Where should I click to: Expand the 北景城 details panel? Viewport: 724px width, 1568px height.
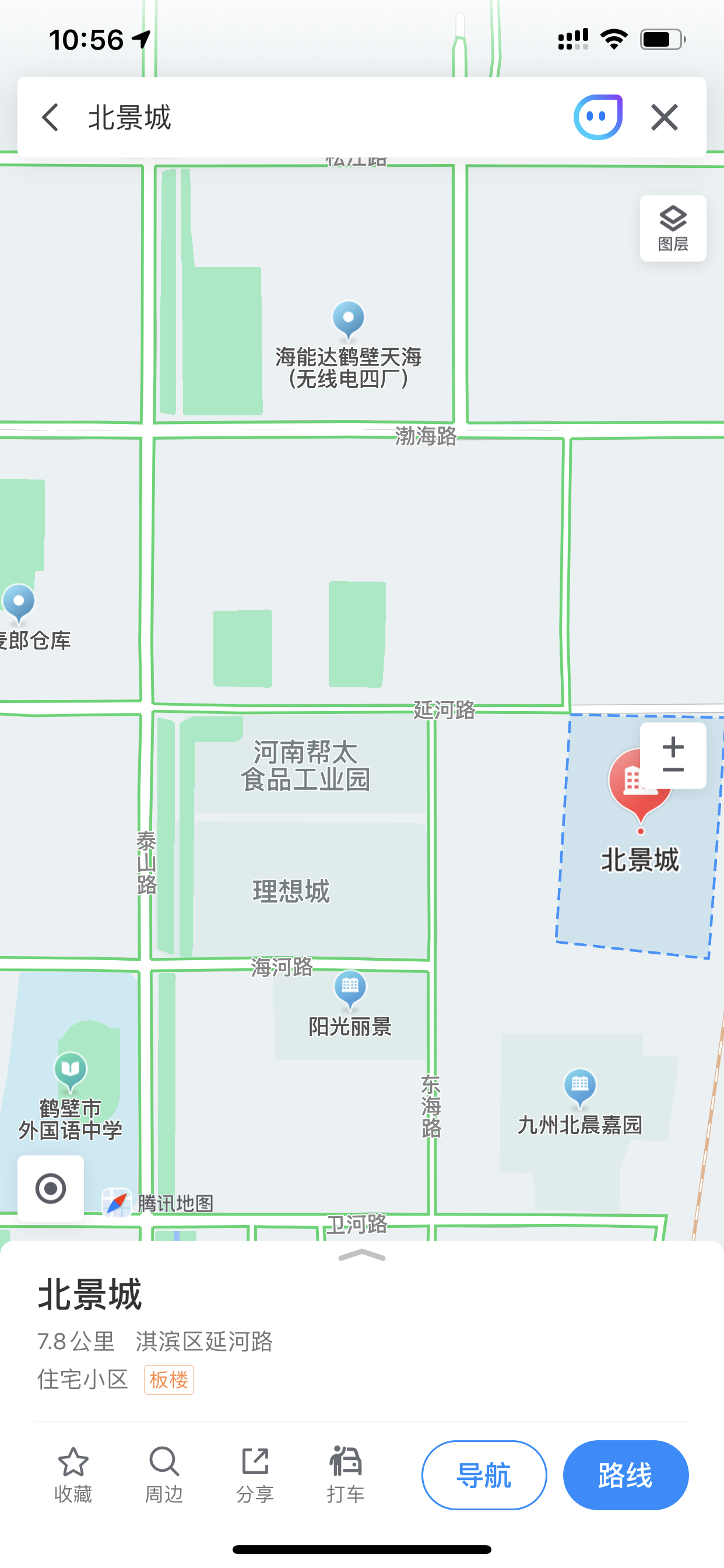pyautogui.click(x=361, y=1256)
